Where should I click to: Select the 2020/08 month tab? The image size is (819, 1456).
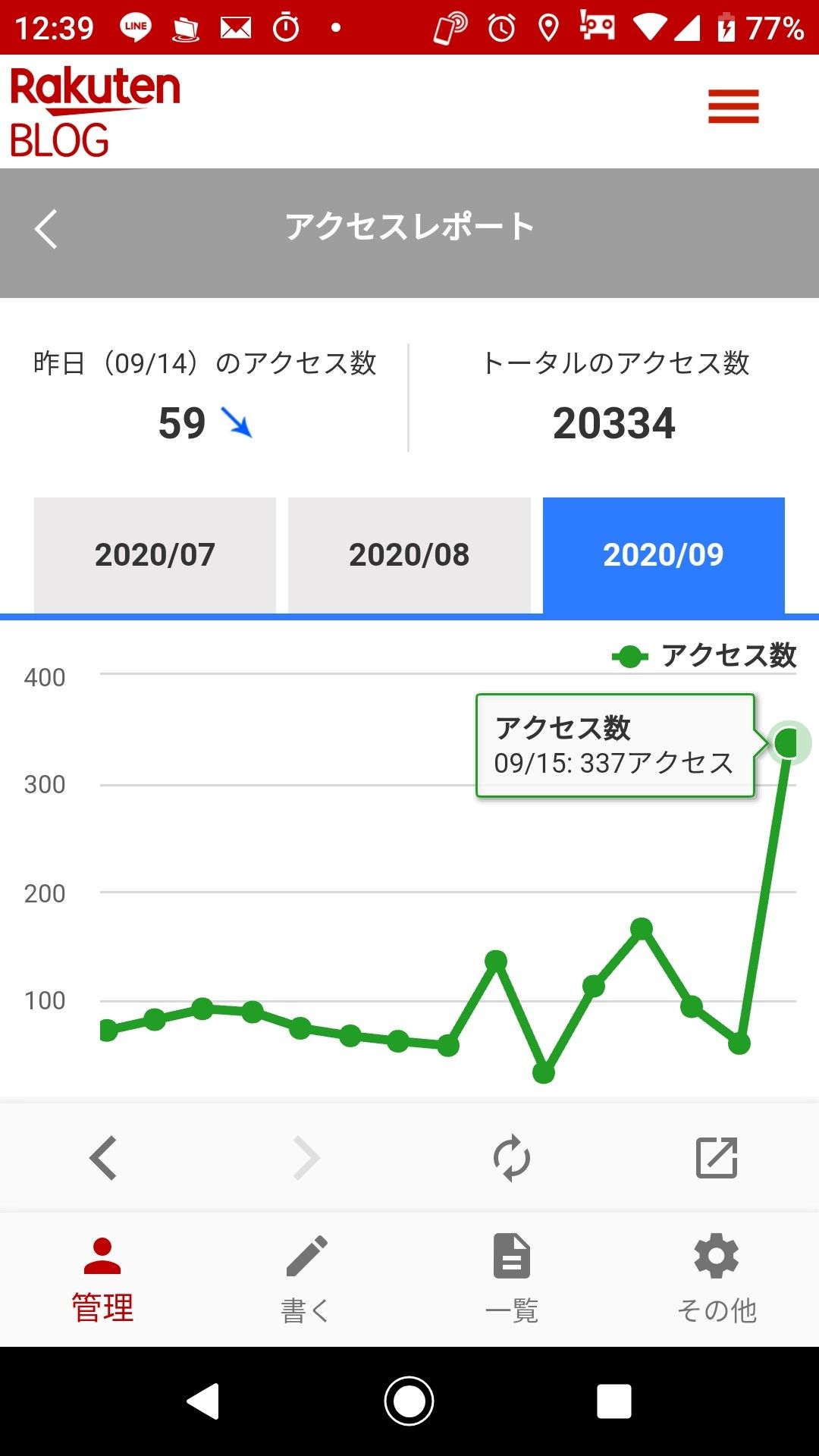click(x=409, y=554)
